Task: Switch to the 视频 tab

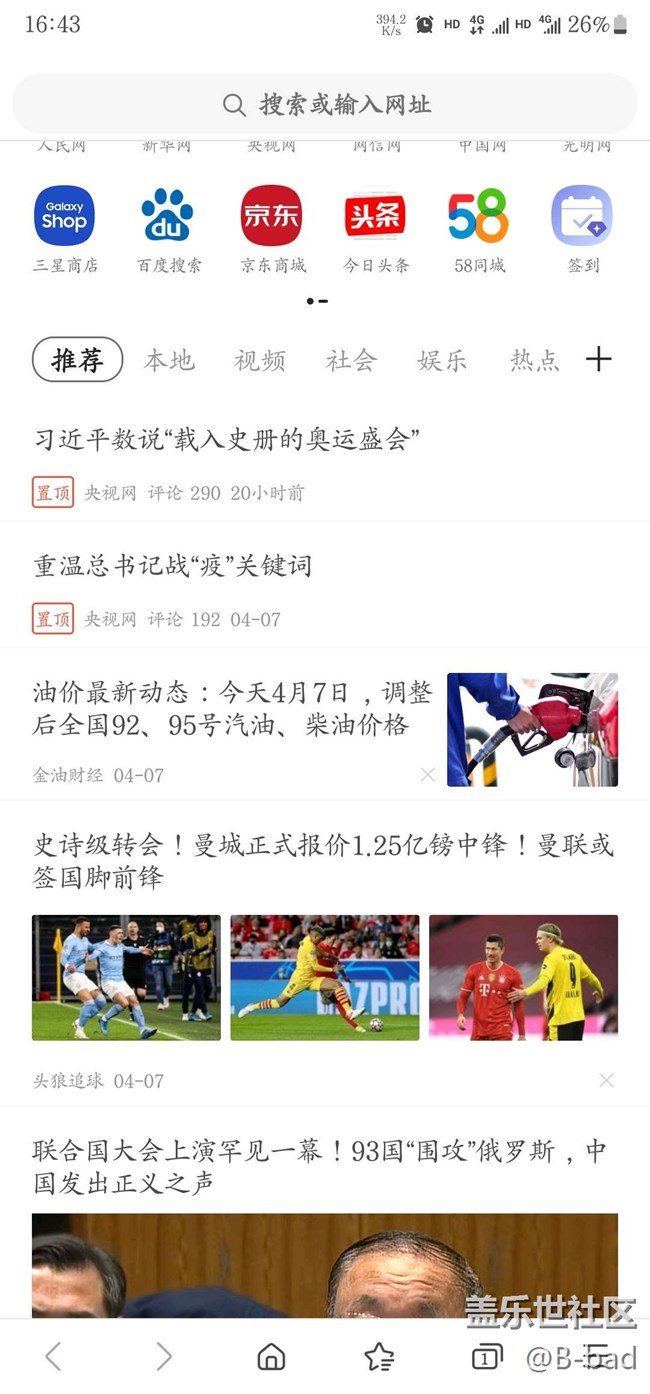Action: [260, 360]
